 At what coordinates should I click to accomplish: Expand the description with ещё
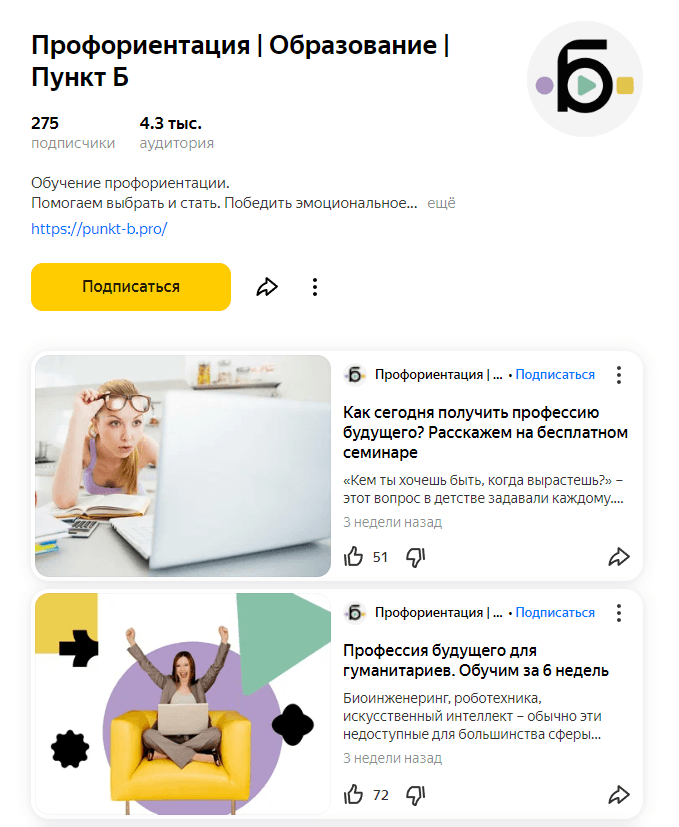coord(441,203)
